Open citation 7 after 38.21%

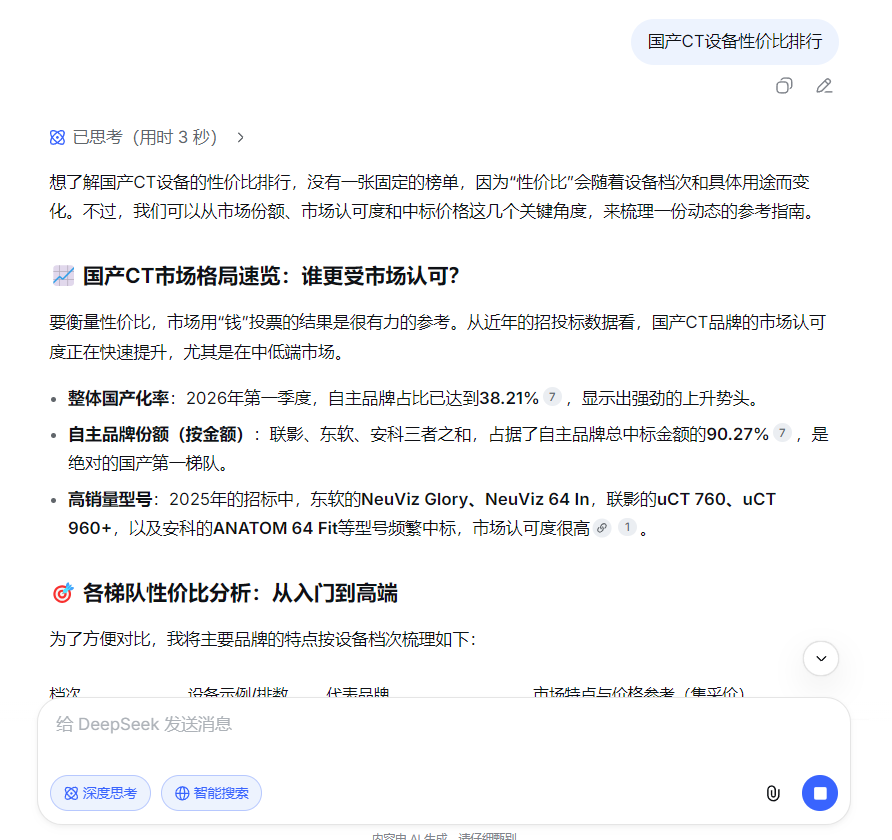point(552,397)
